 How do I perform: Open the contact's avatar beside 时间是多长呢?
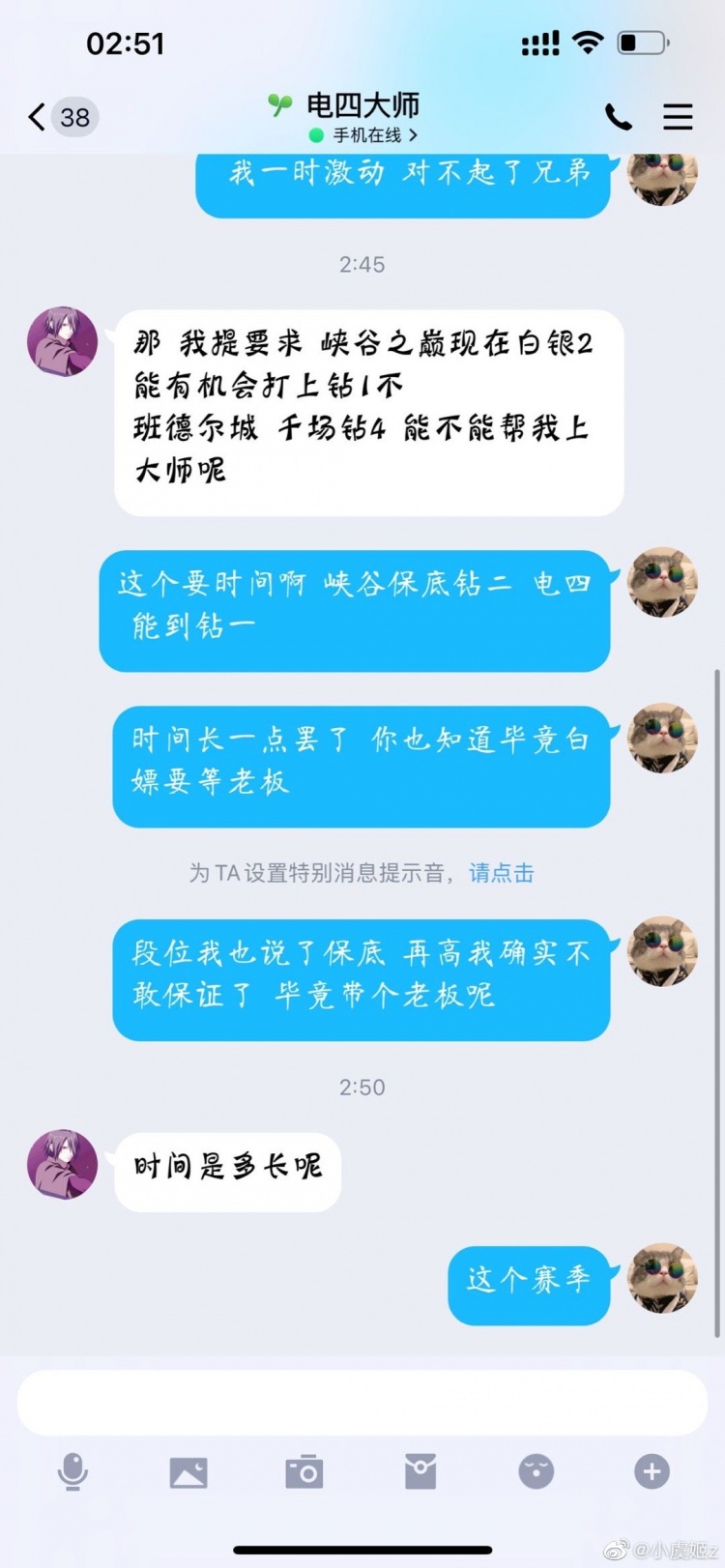pos(63,1164)
